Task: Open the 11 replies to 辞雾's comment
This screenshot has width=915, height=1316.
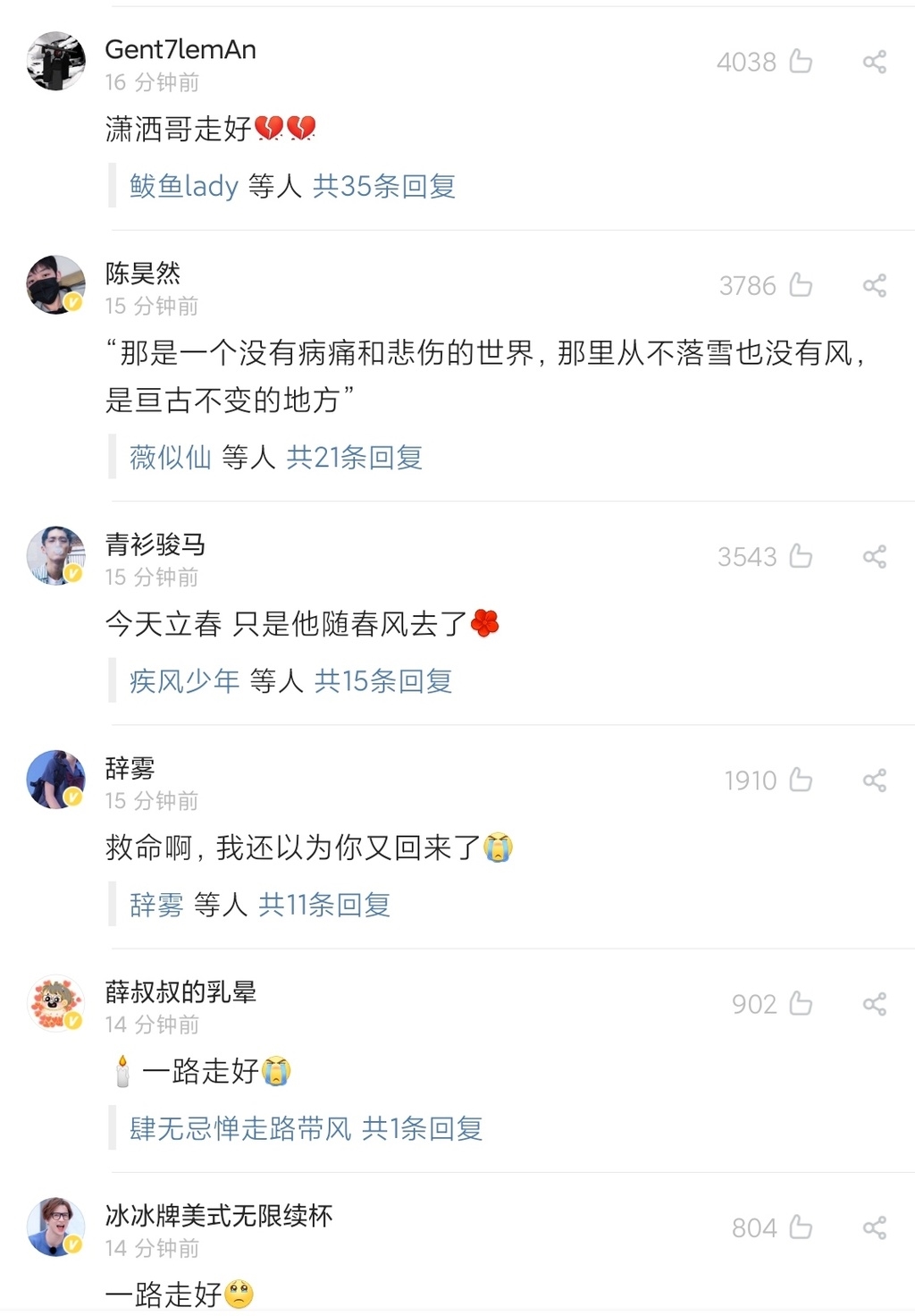Action: pyautogui.click(x=323, y=905)
